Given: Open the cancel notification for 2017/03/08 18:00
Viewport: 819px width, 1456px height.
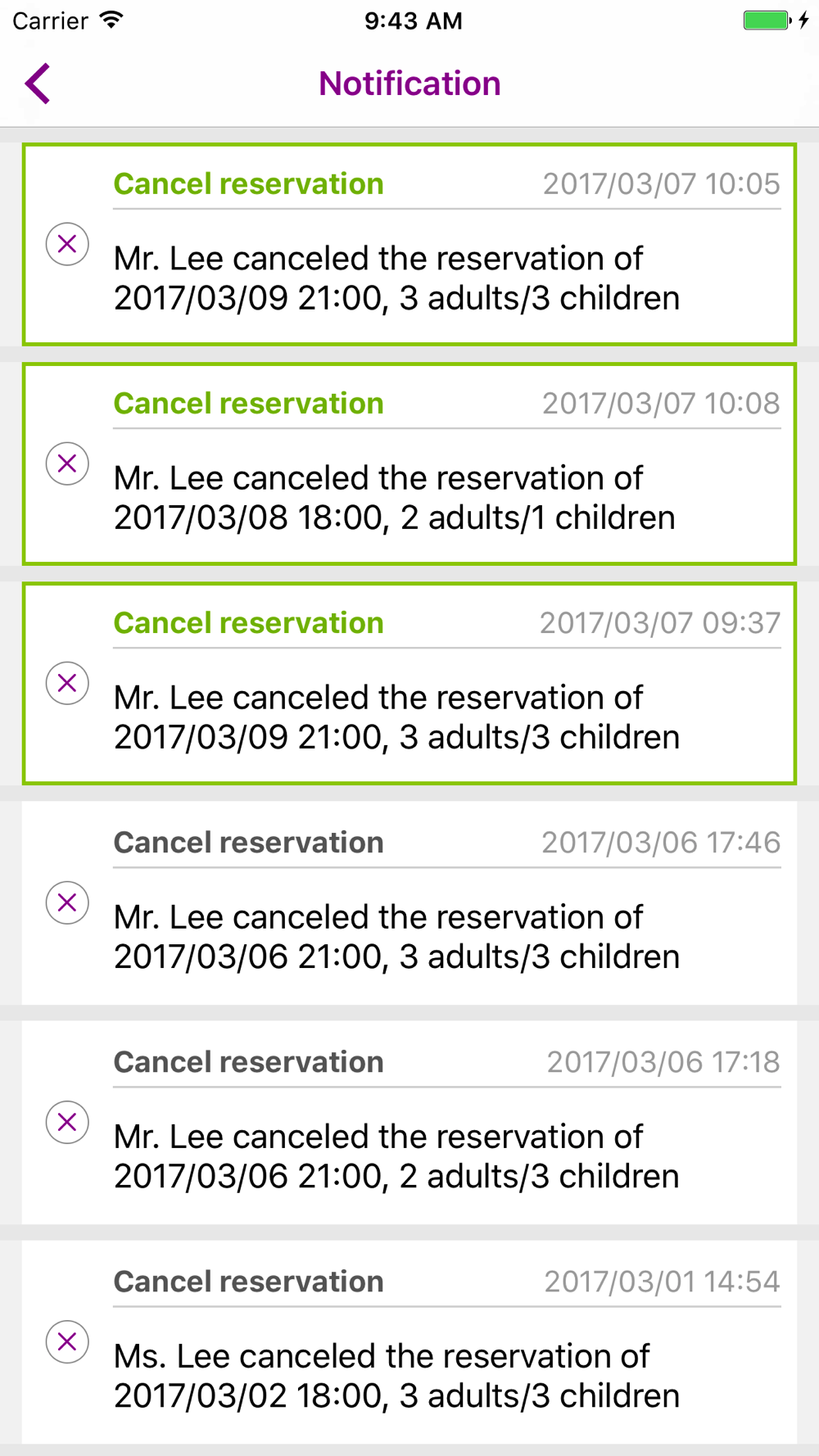Looking at the screenshot, I should [x=409, y=464].
